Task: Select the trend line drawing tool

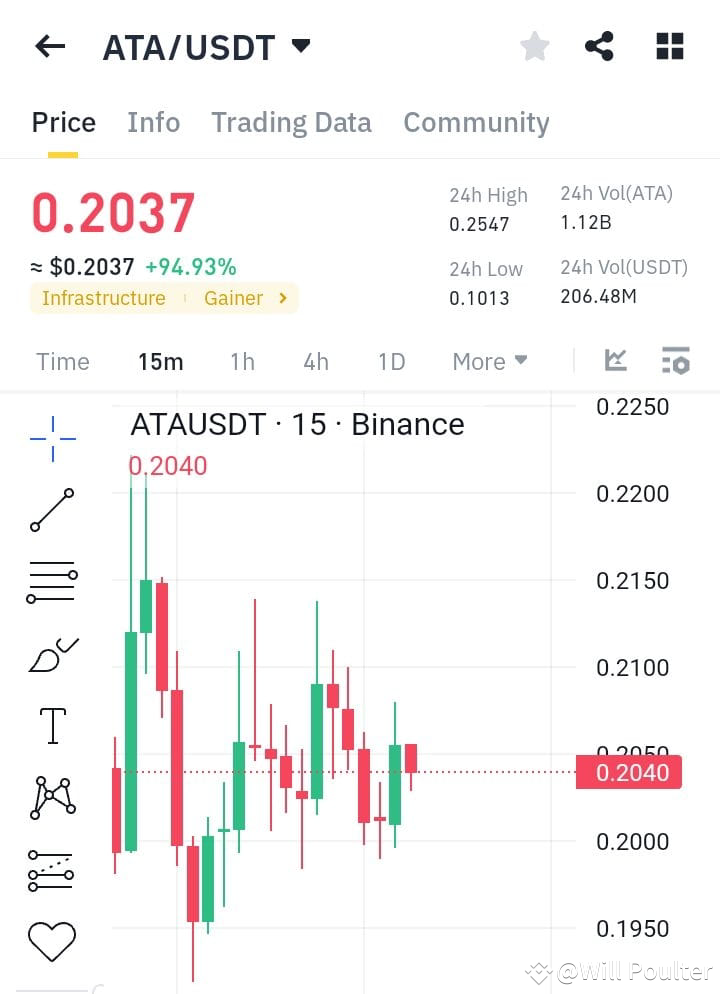Action: point(51,510)
